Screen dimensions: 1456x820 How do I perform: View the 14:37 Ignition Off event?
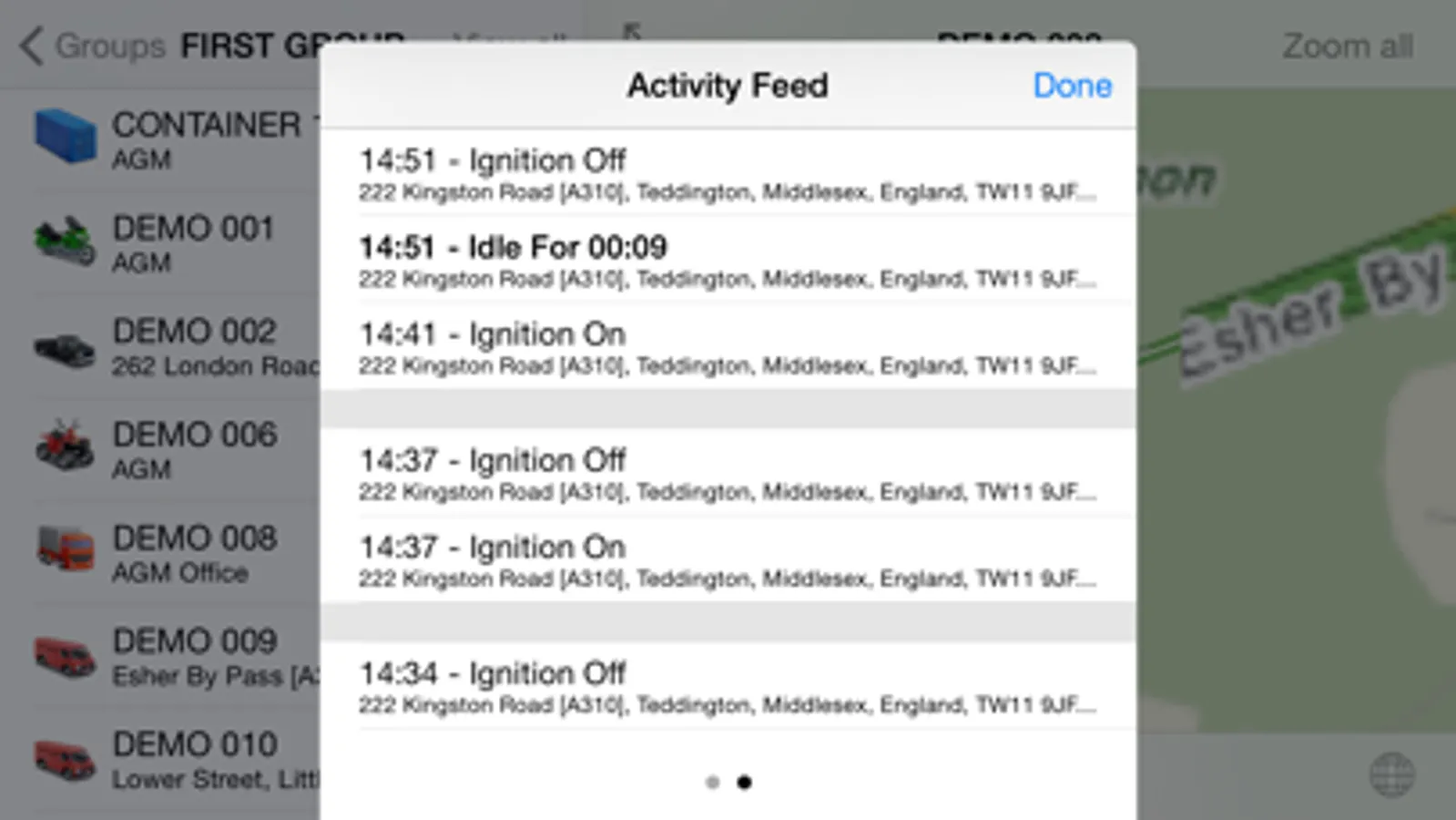click(727, 473)
